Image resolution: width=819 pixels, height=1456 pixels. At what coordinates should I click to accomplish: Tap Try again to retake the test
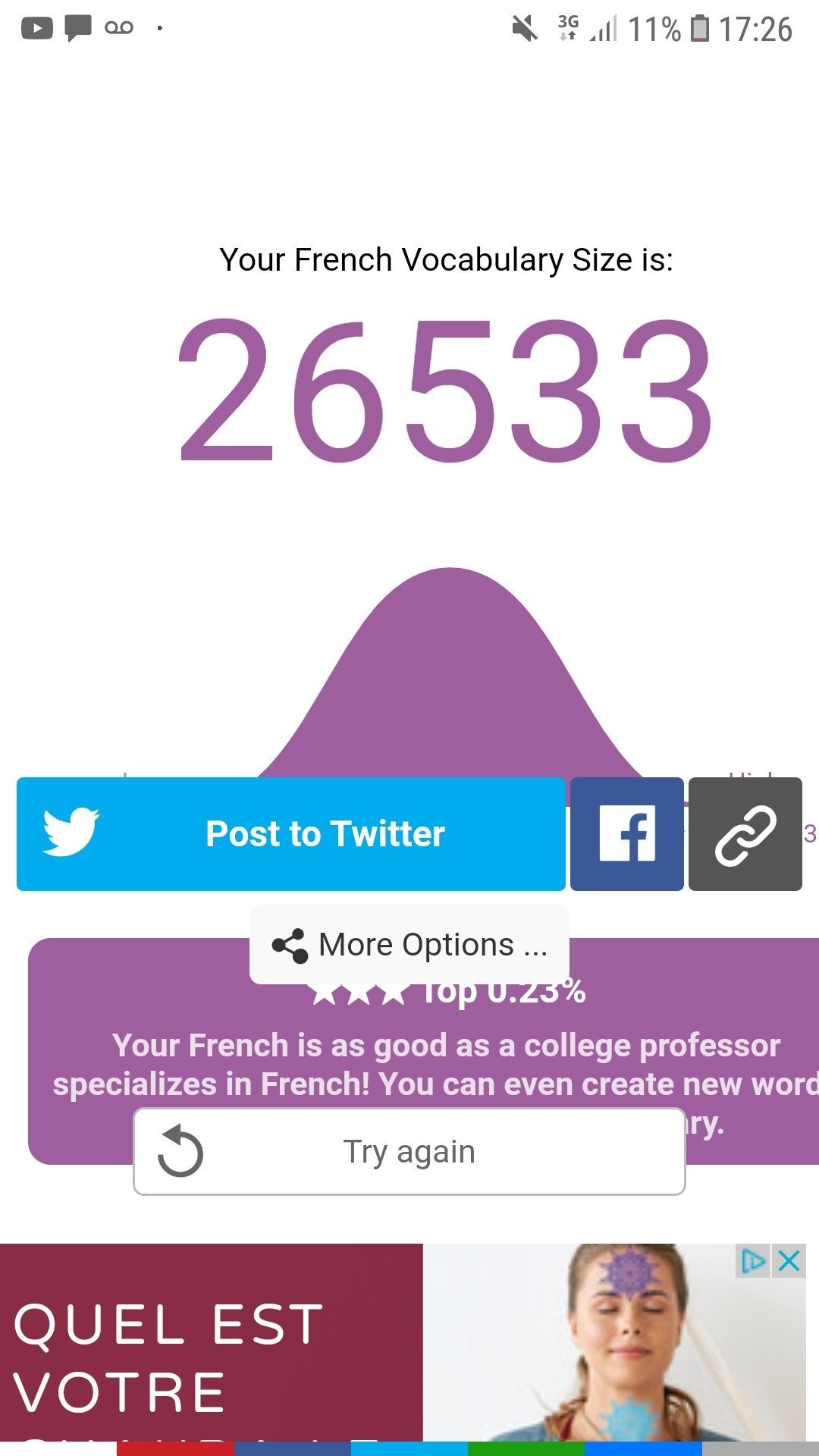(409, 1152)
